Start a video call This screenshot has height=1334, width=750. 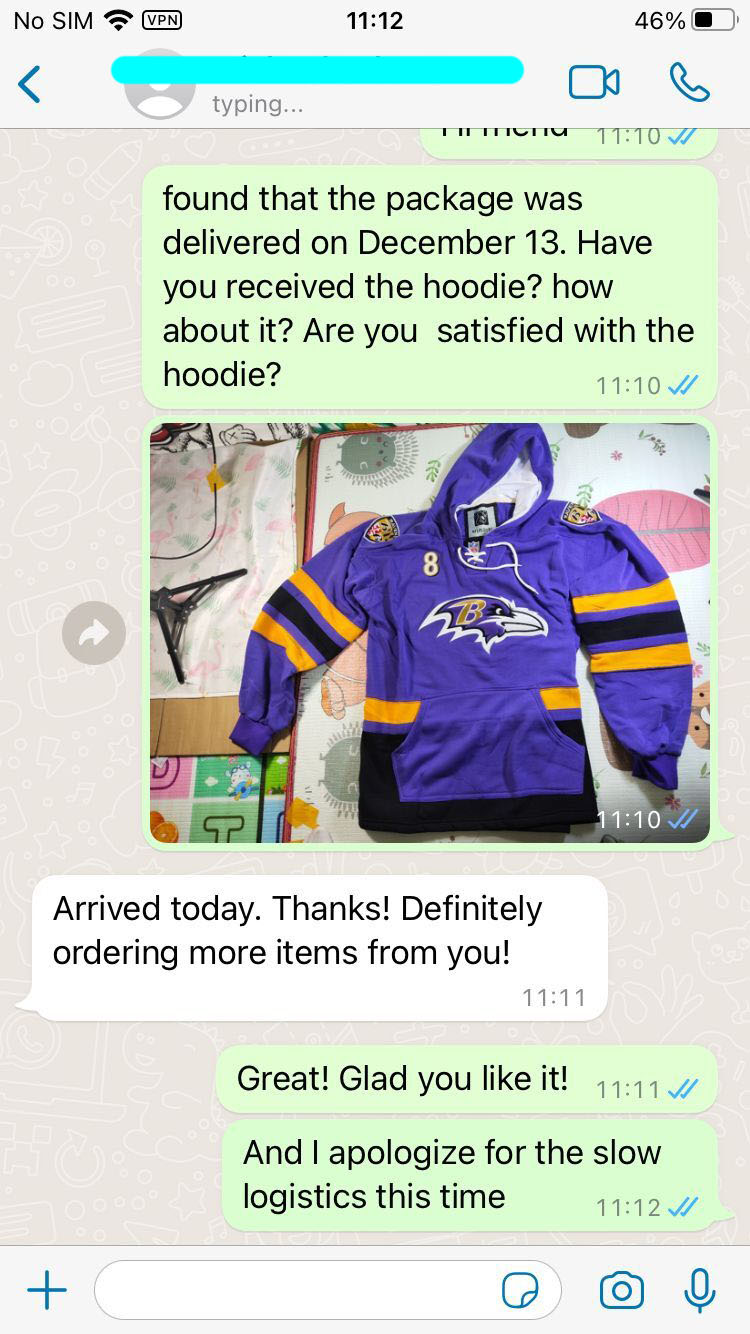[x=594, y=83]
